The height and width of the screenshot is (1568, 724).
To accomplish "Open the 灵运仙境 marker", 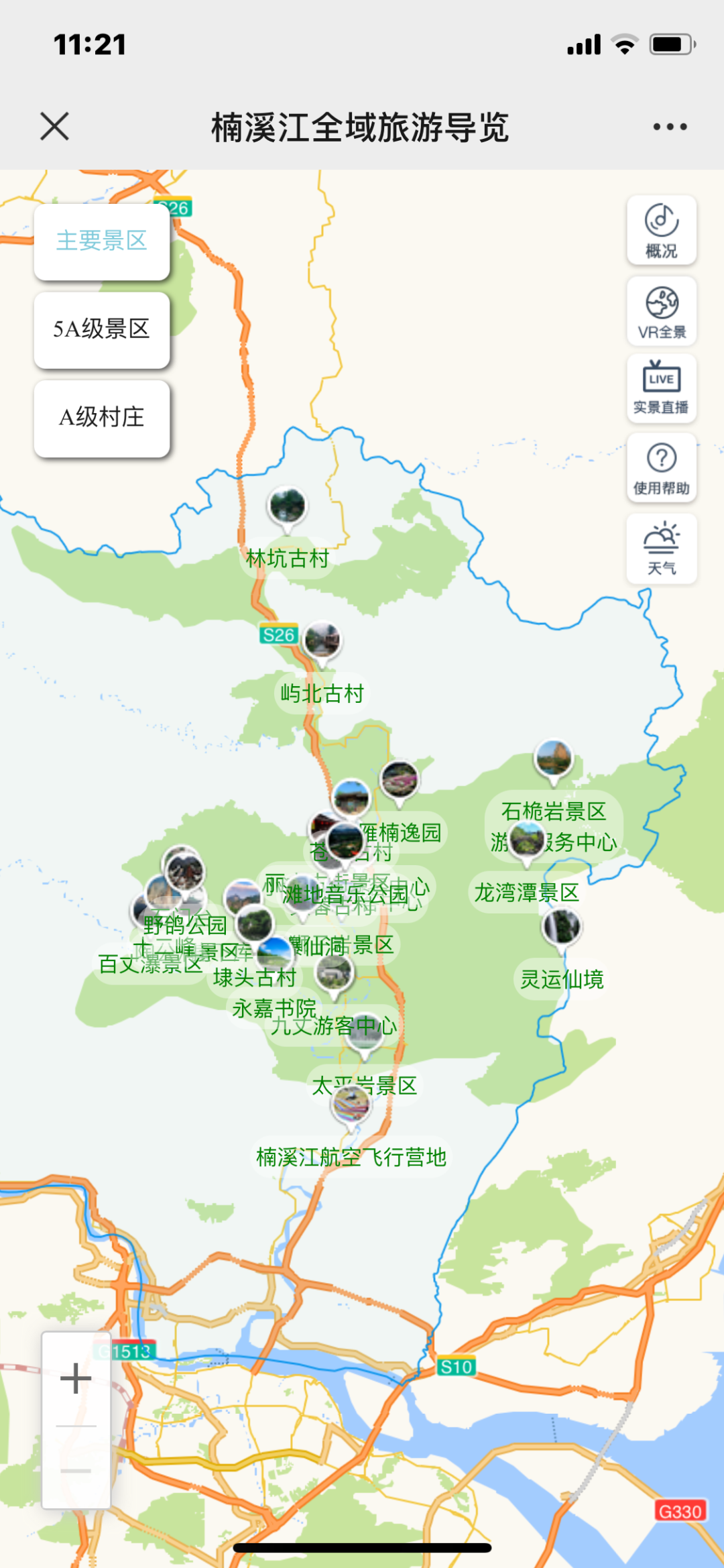I will coord(561,928).
